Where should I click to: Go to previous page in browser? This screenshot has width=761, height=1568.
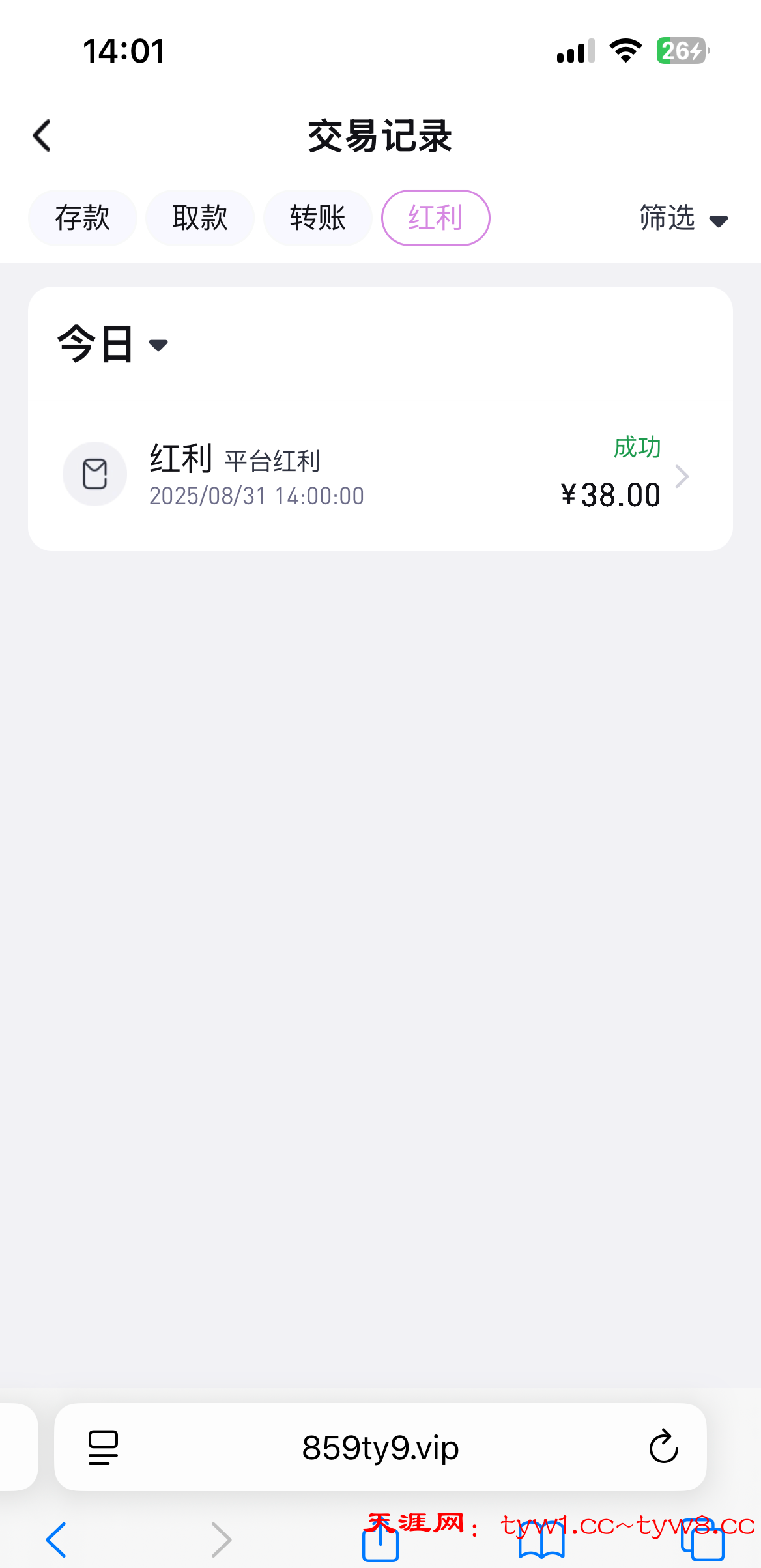[57, 1540]
